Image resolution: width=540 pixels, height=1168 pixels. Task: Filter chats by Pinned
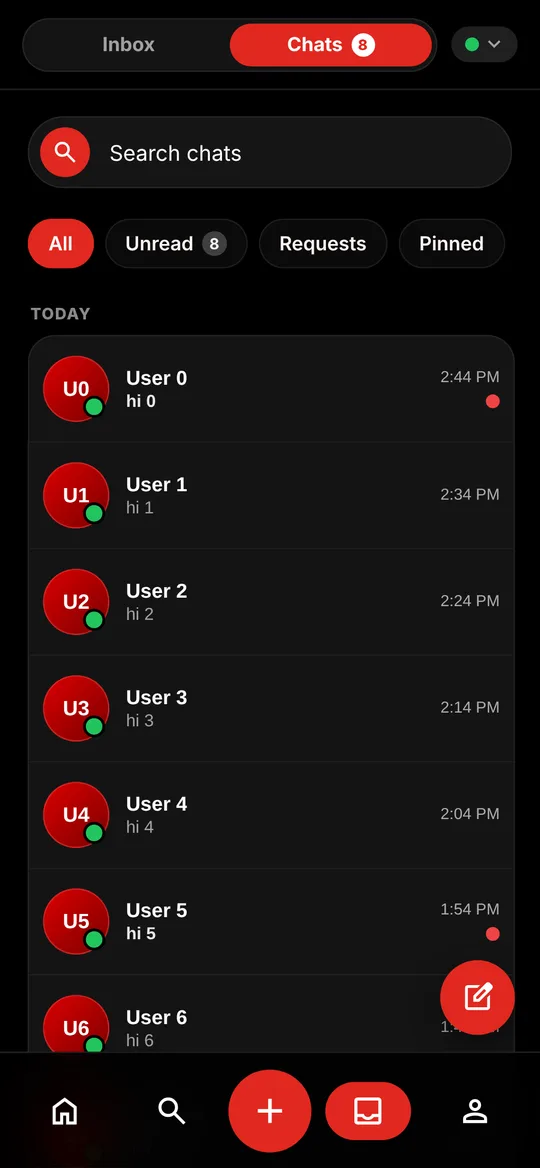(451, 244)
